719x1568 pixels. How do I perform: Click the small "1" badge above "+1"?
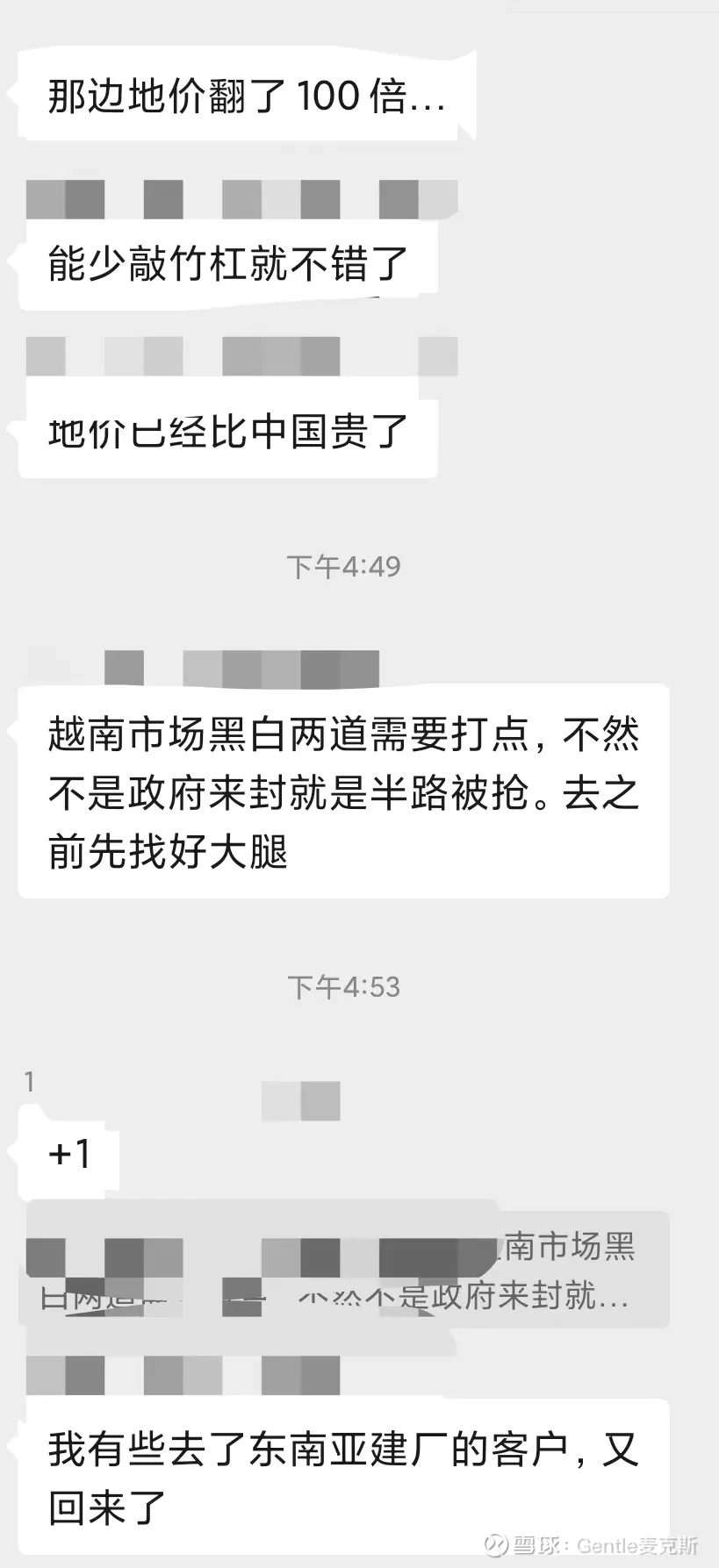[31, 1083]
